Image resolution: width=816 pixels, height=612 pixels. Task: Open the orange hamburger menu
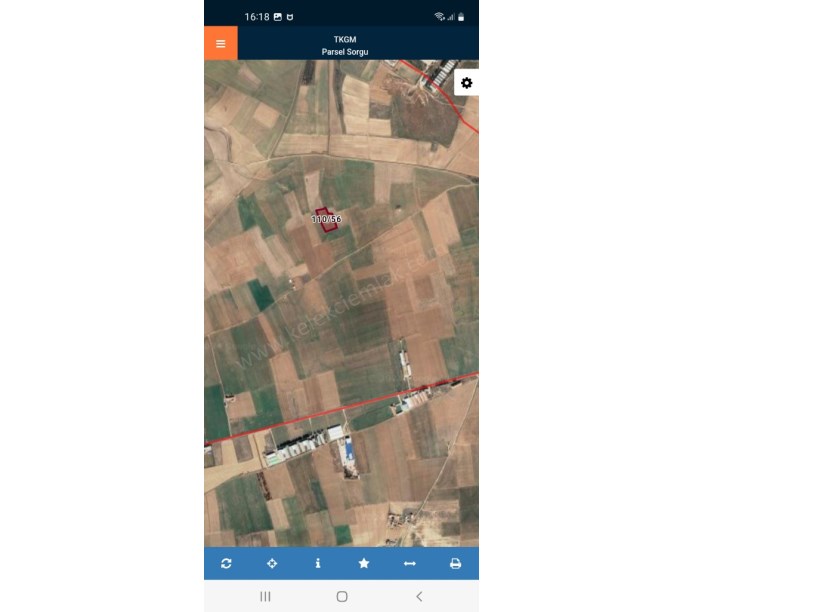(220, 44)
